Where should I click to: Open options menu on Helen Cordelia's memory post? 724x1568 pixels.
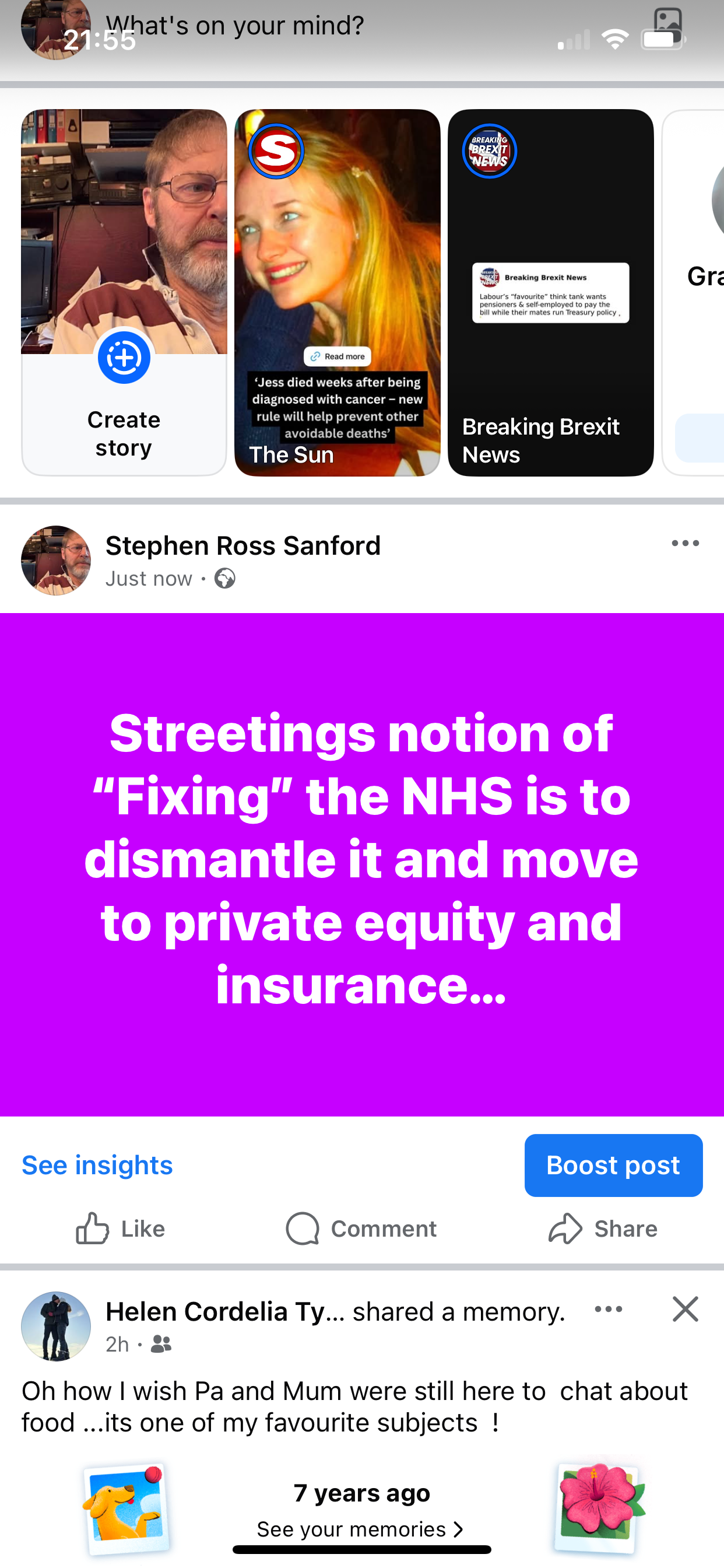tap(609, 1310)
